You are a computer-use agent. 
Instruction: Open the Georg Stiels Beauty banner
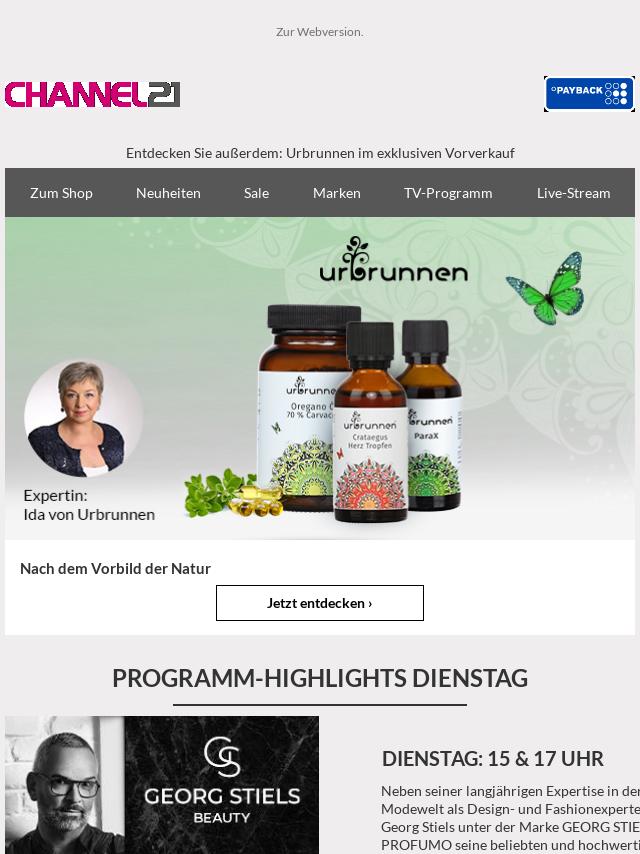coord(162,785)
